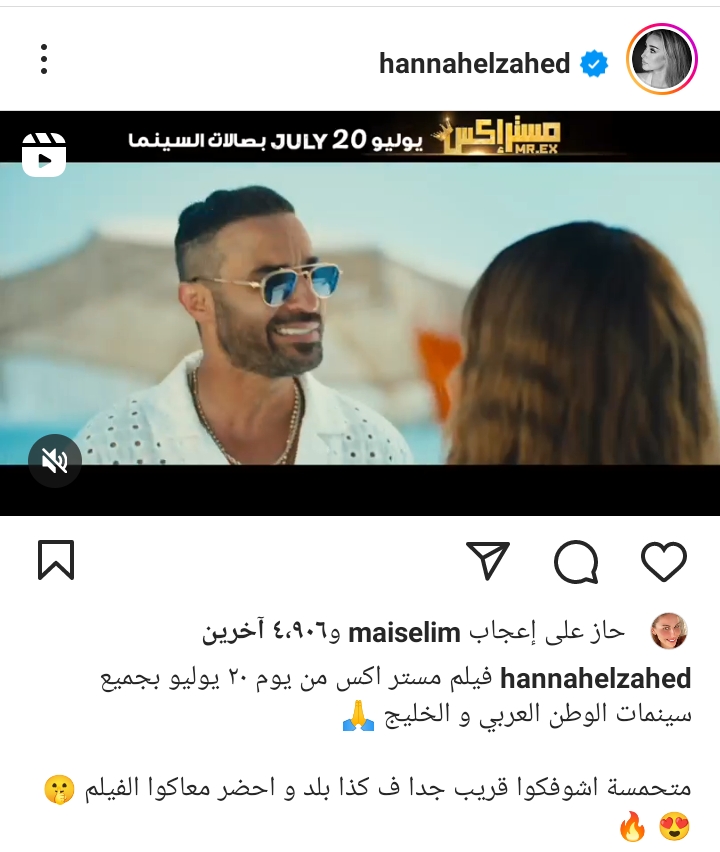Open the post's three-dot options menu
Image resolution: width=720 pixels, height=852 pixels.
click(x=44, y=59)
